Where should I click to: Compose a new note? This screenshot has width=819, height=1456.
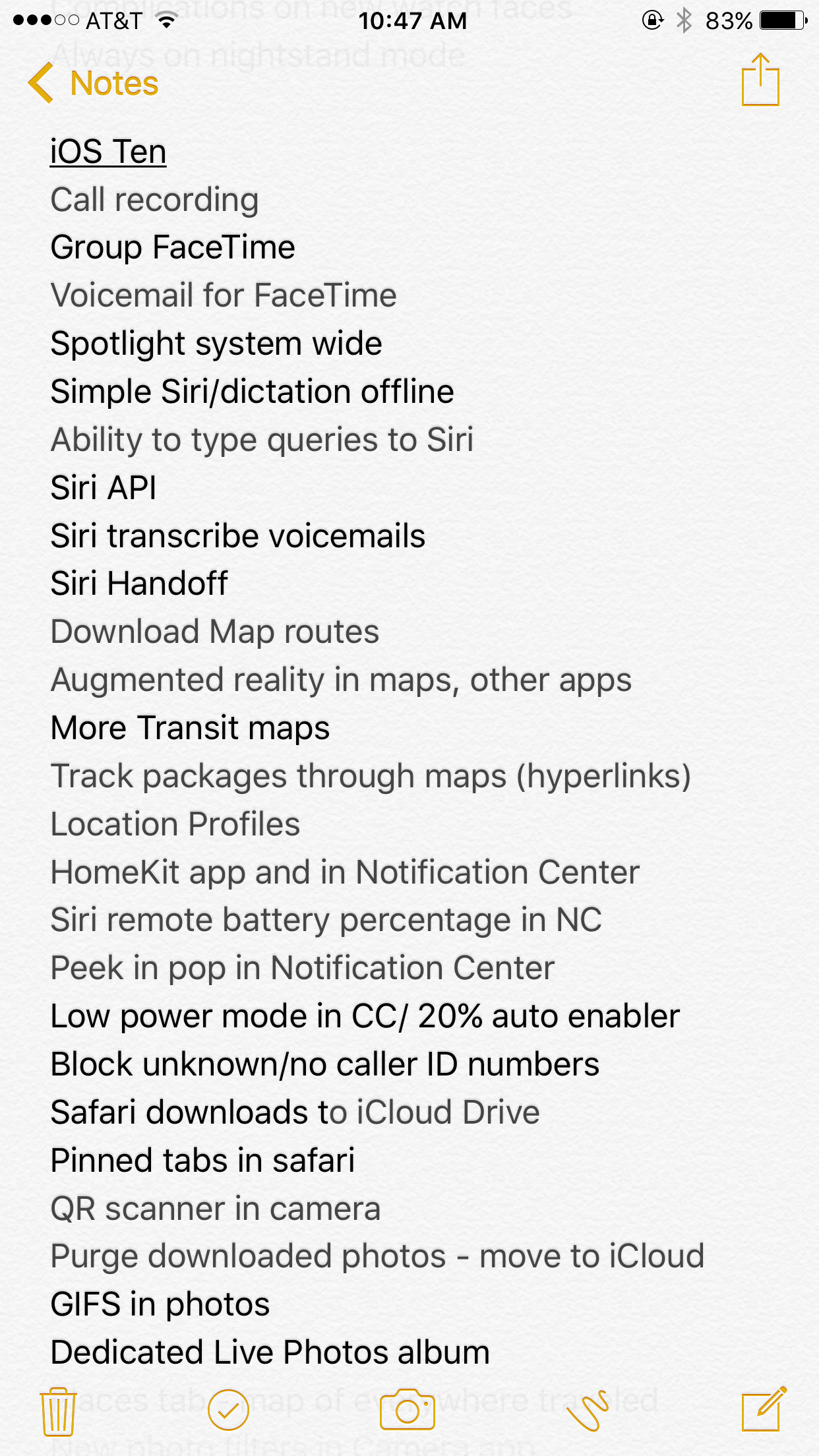click(x=763, y=1409)
